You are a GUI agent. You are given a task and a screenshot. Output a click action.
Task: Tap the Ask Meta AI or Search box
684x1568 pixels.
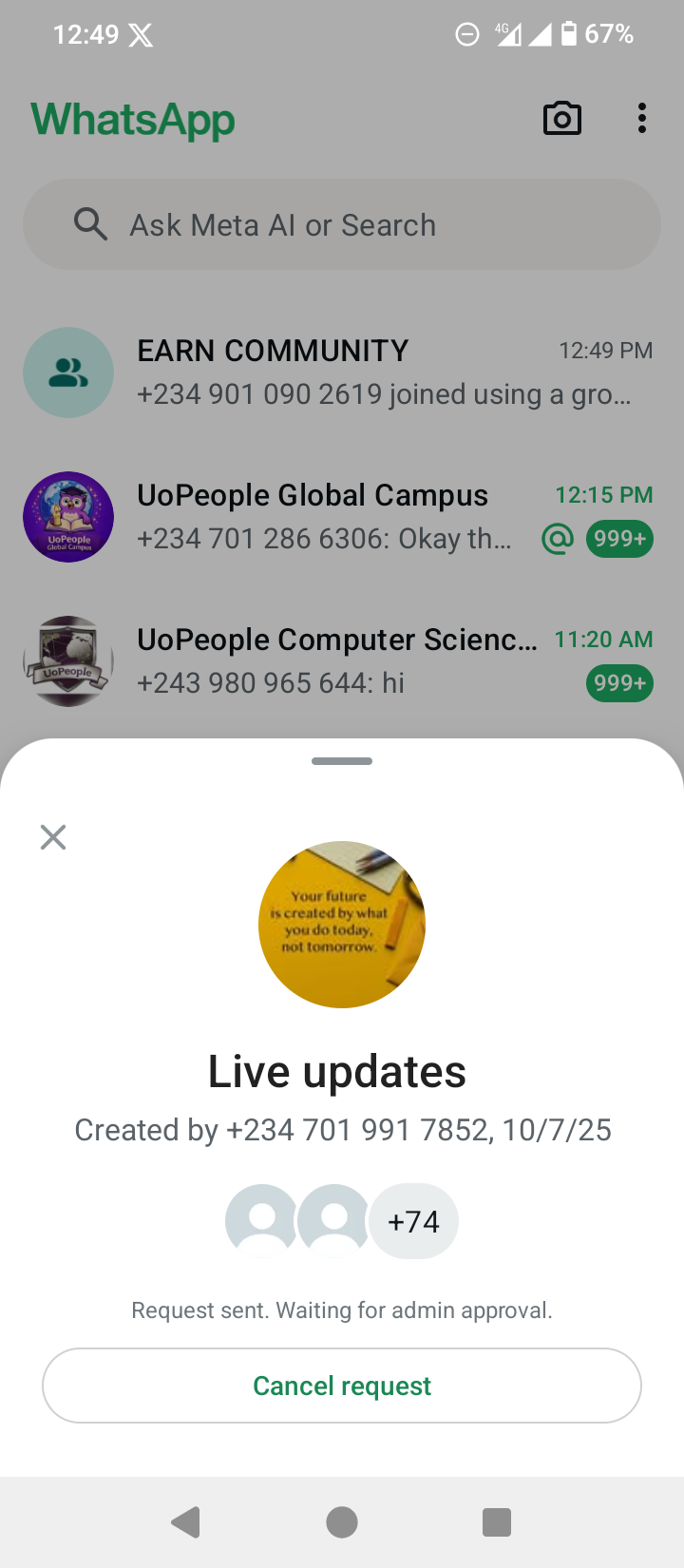pos(342,225)
